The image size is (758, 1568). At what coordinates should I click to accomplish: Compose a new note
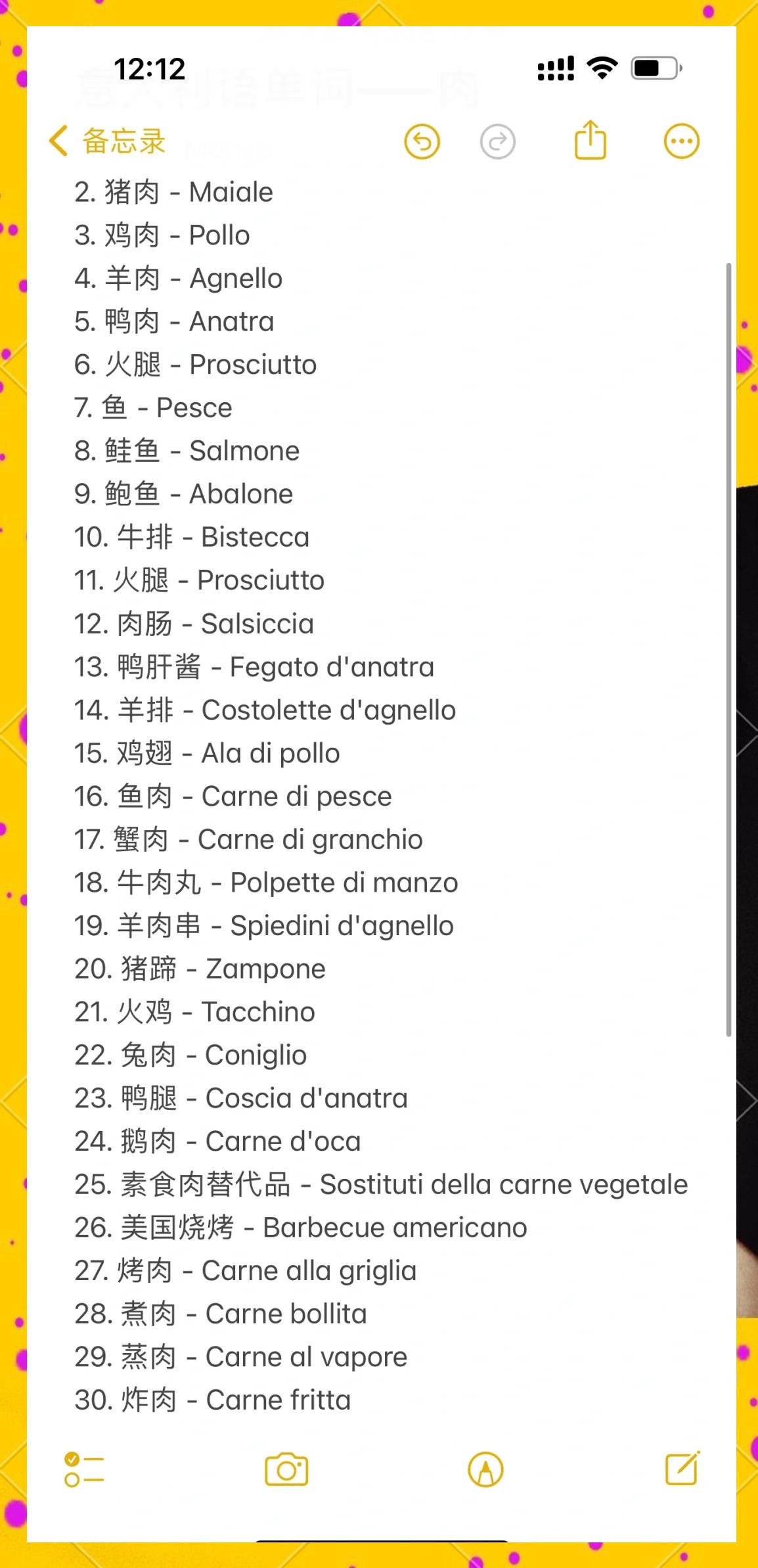(x=682, y=1468)
